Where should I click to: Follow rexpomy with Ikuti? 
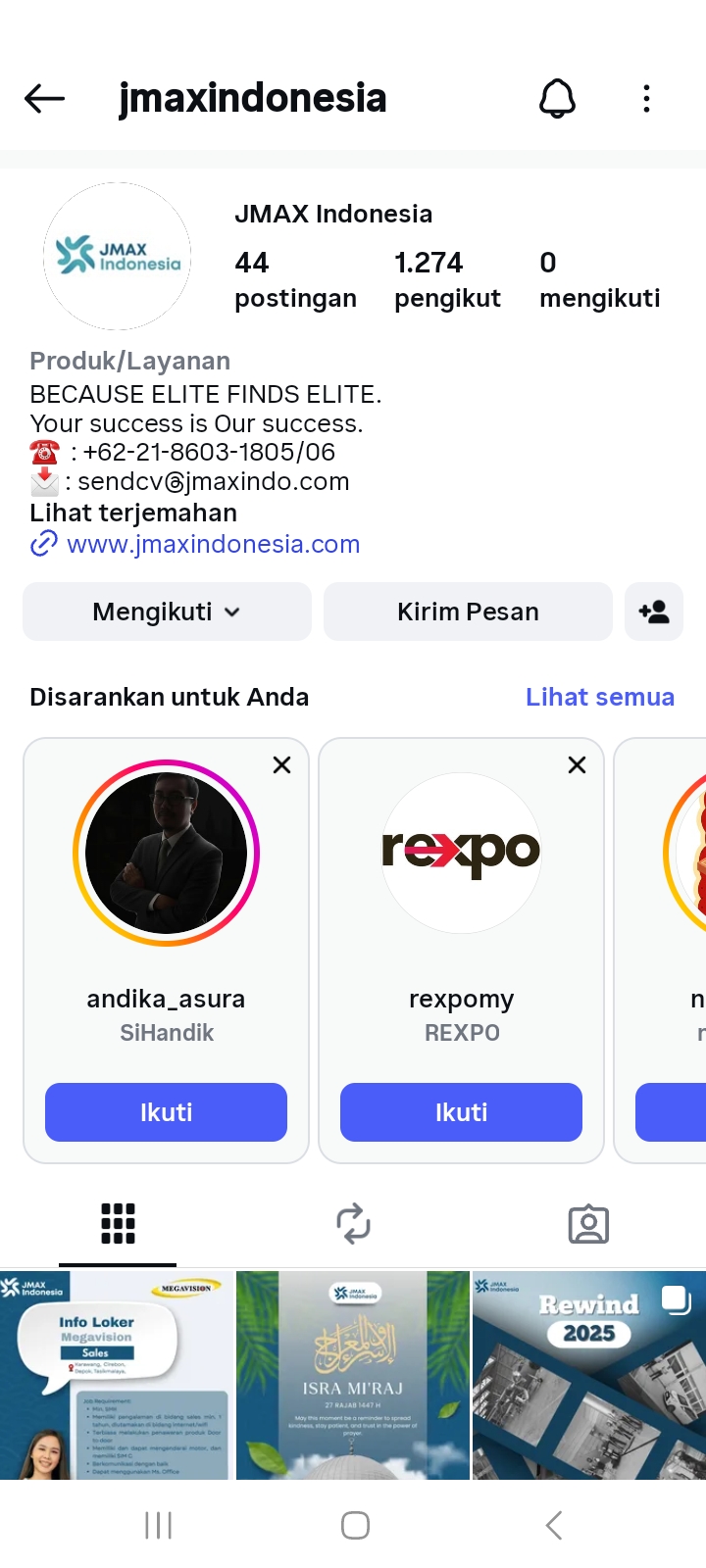(461, 1112)
